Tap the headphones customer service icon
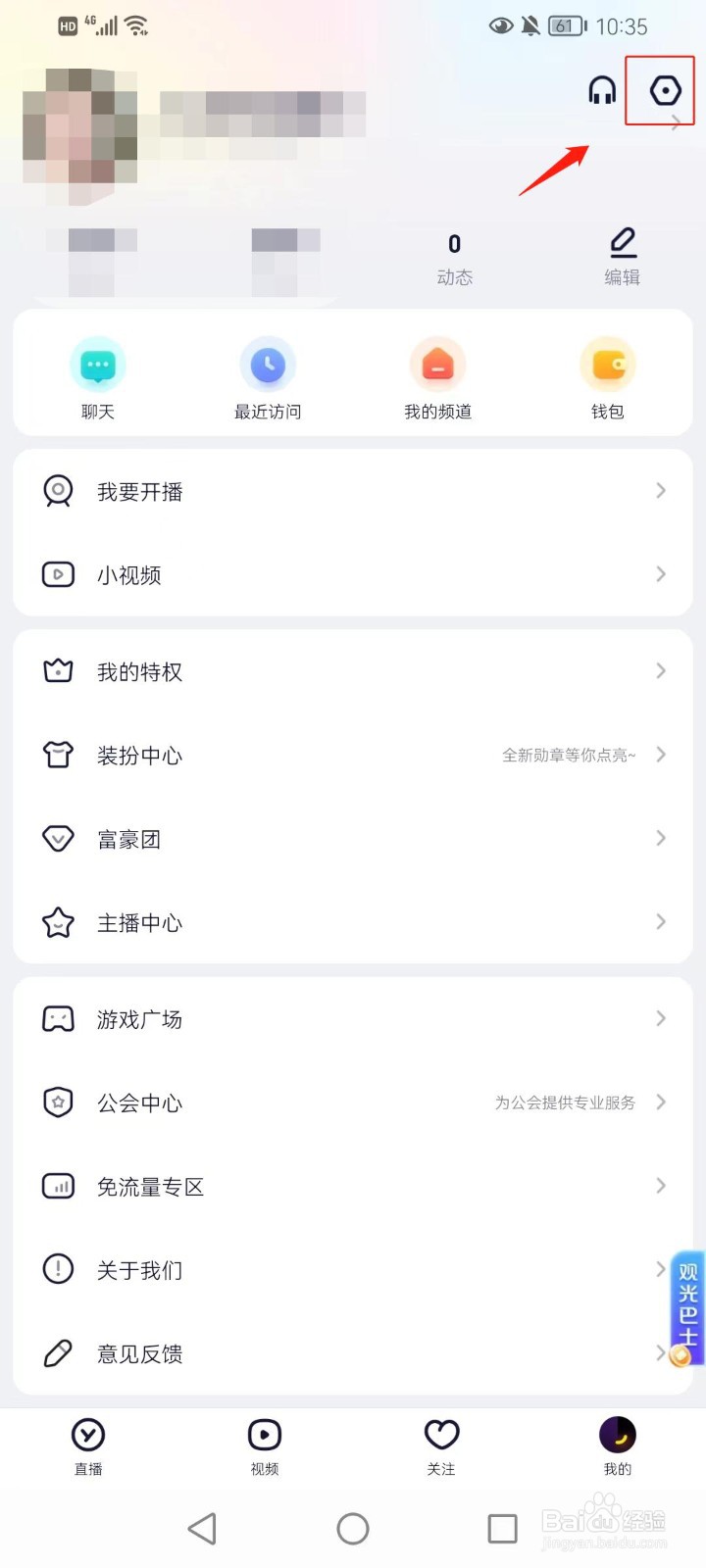The width and height of the screenshot is (706, 1568). click(x=602, y=91)
